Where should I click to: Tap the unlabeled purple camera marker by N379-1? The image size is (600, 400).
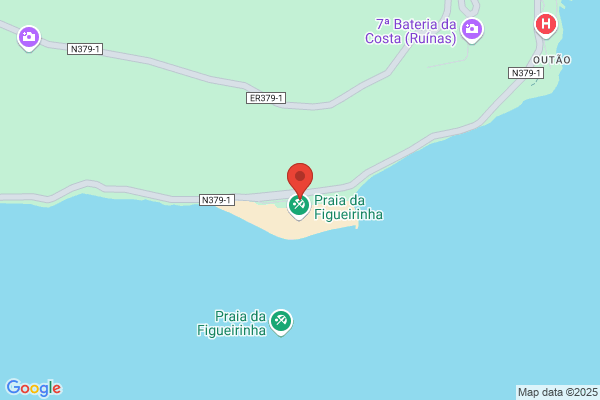29,38
